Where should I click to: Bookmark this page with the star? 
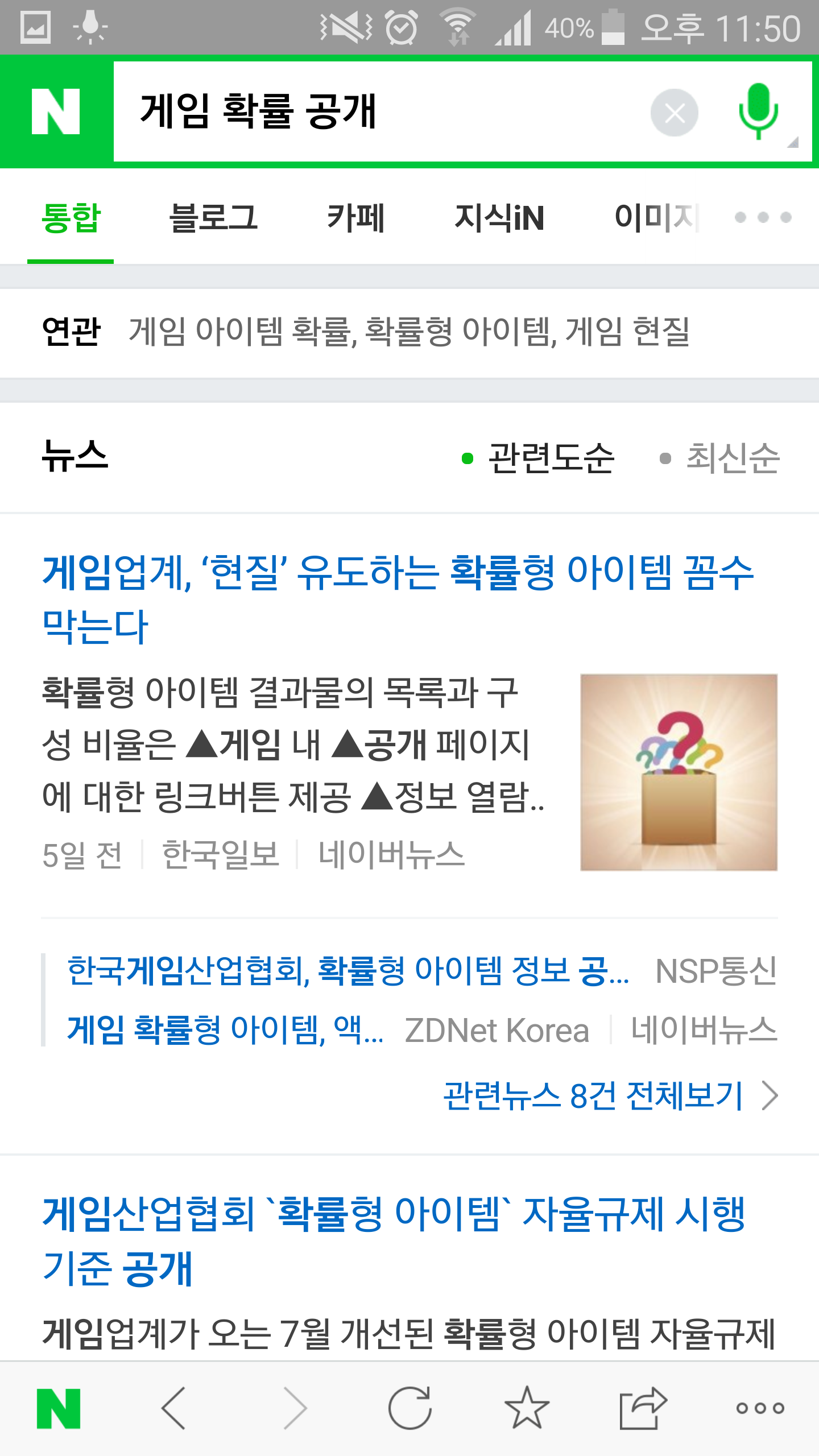(x=527, y=1408)
